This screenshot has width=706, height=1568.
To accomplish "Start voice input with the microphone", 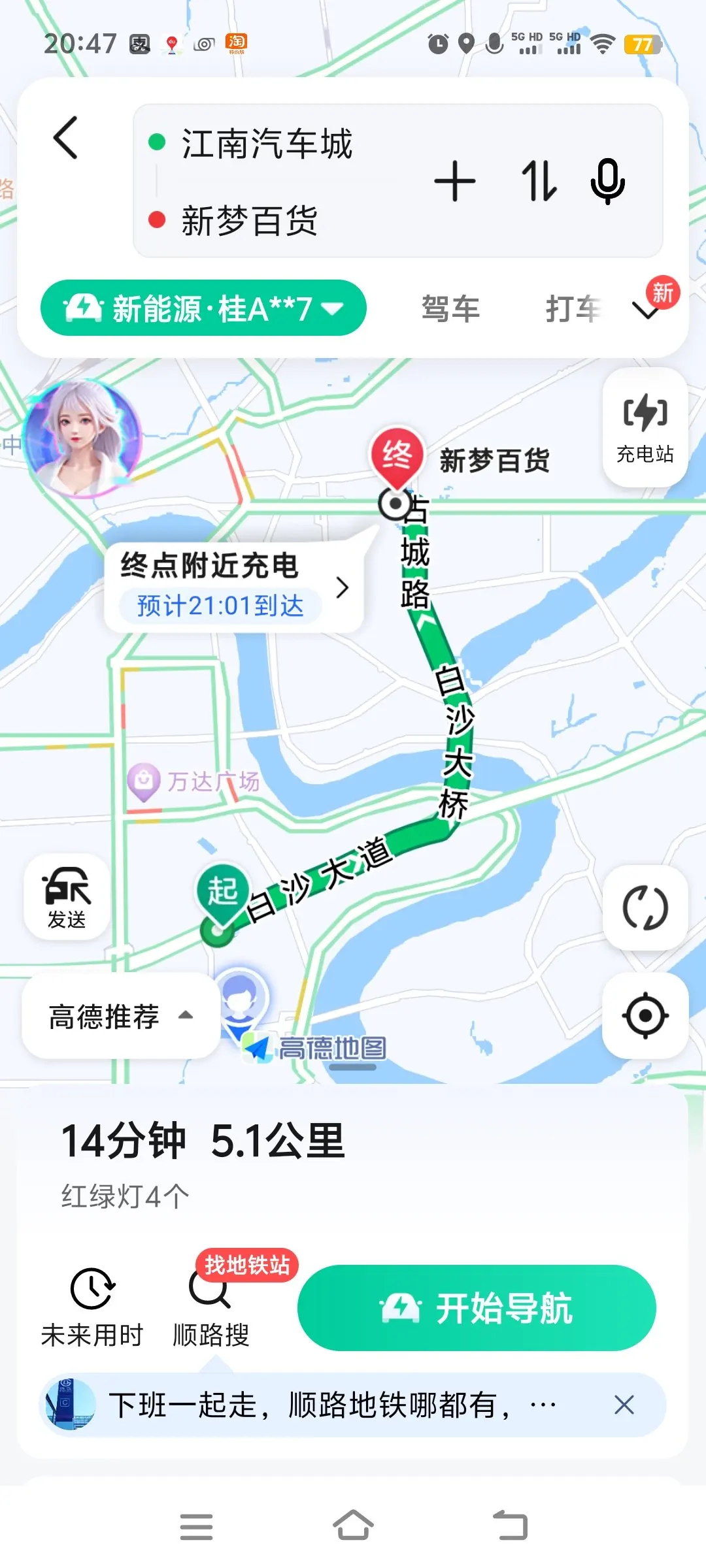I will (608, 182).
